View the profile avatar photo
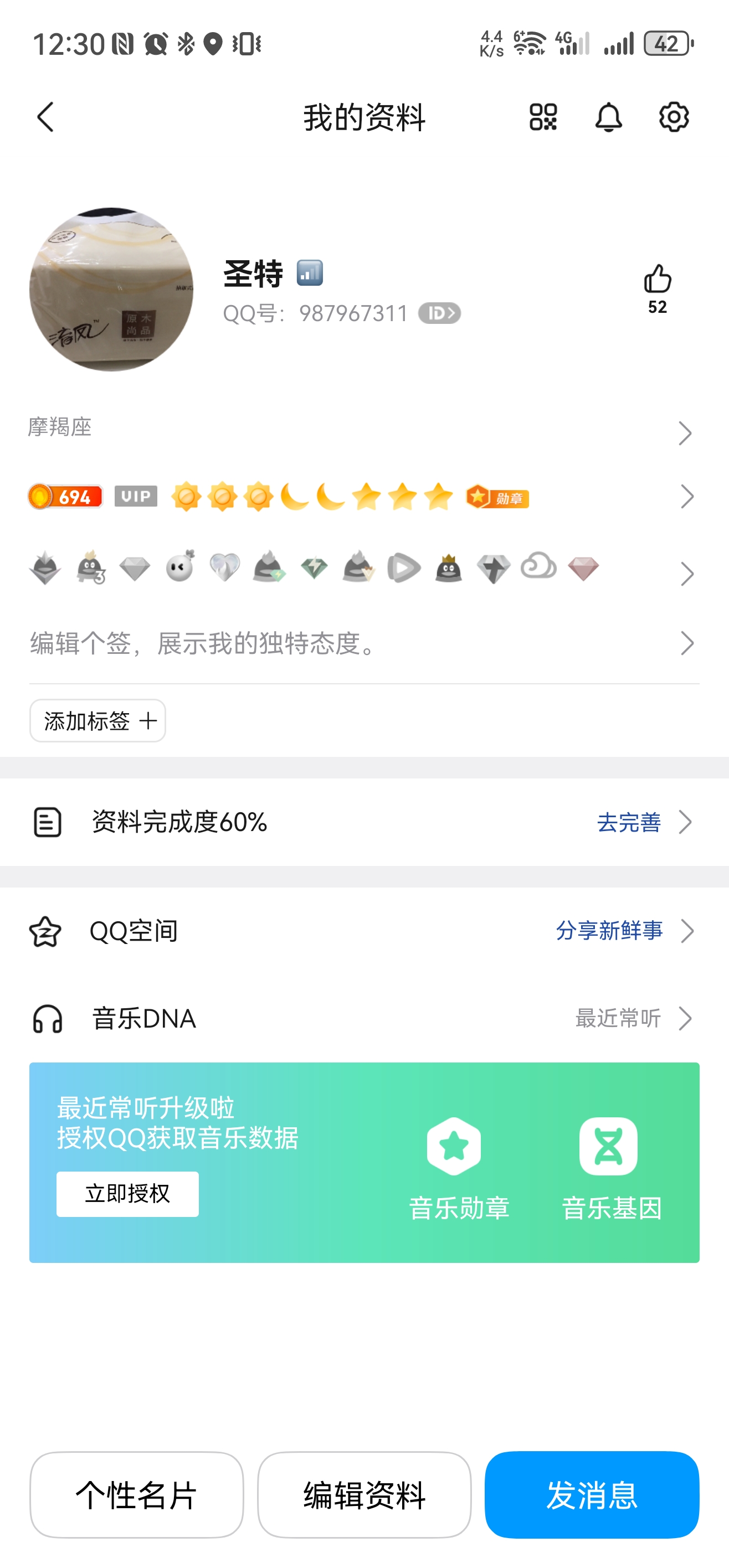Image resolution: width=729 pixels, height=1568 pixels. (111, 290)
